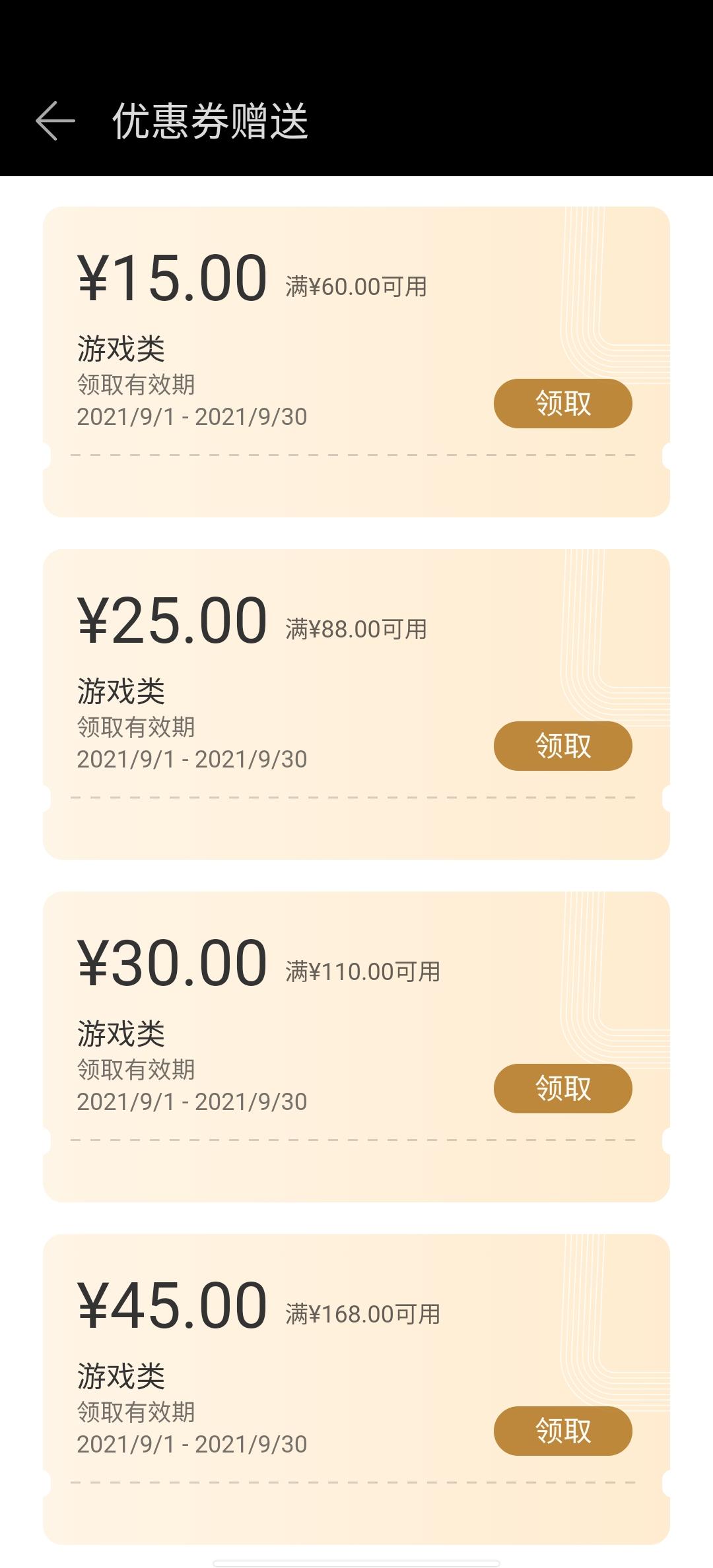713x1568 pixels.
Task: Click 领取 on the ¥15.00 coupon
Action: (562, 403)
